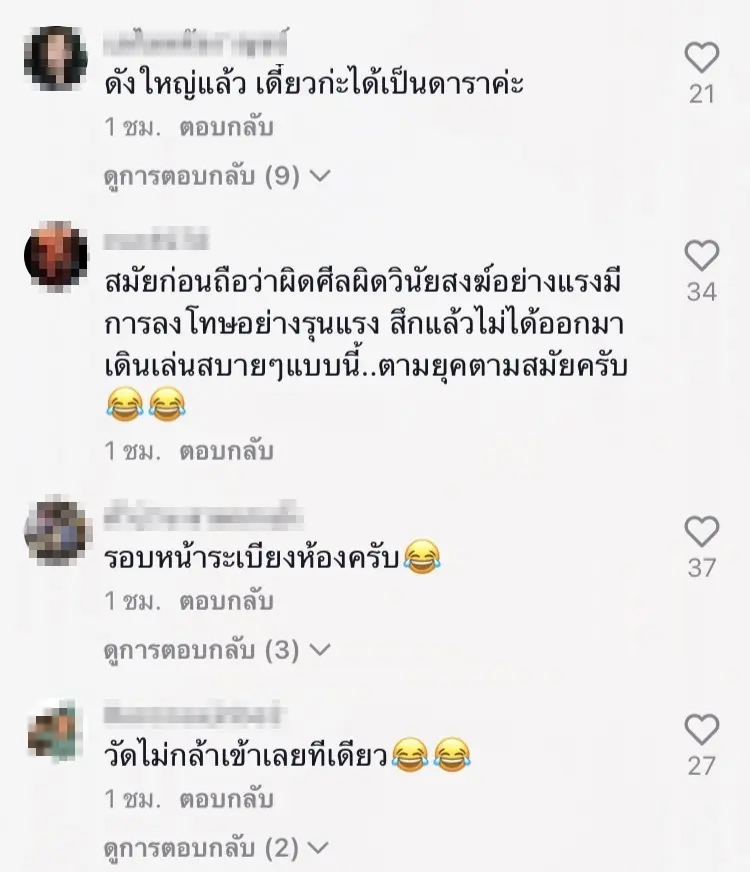Reply to the comment 'วัดไม่กล้าเข้าเลยทีเดียว'
This screenshot has height=872, width=750.
226,801
